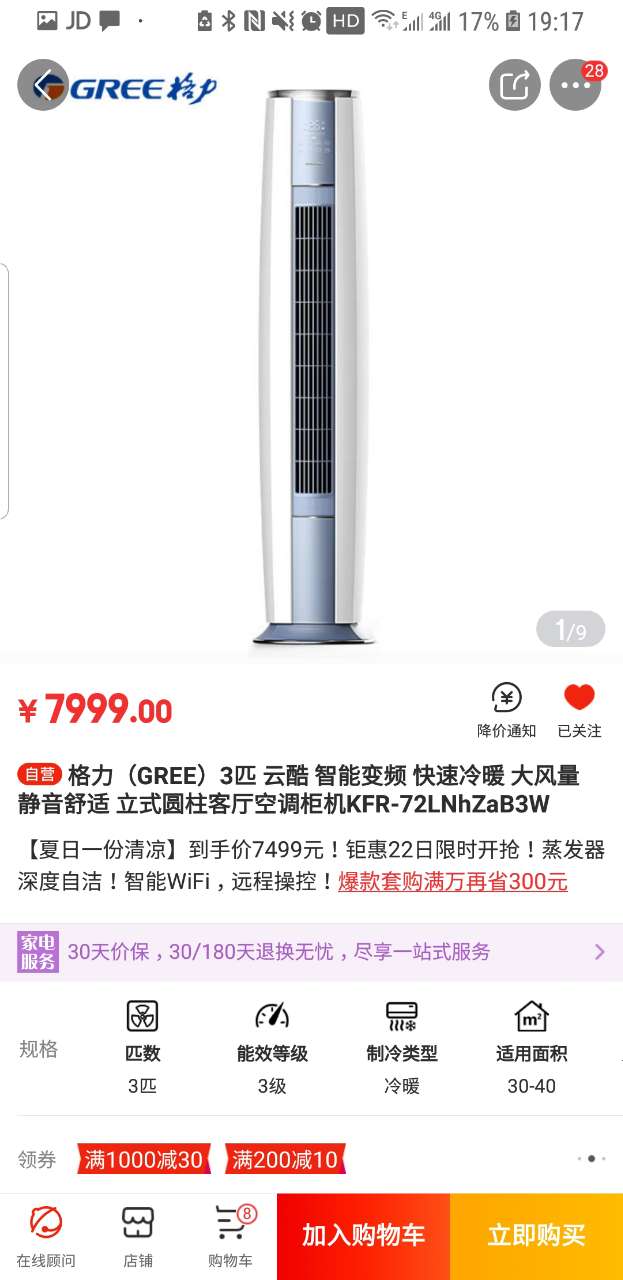Contact 在线顾问 online advisor
Viewport: 623px width, 1280px height.
(46, 1236)
